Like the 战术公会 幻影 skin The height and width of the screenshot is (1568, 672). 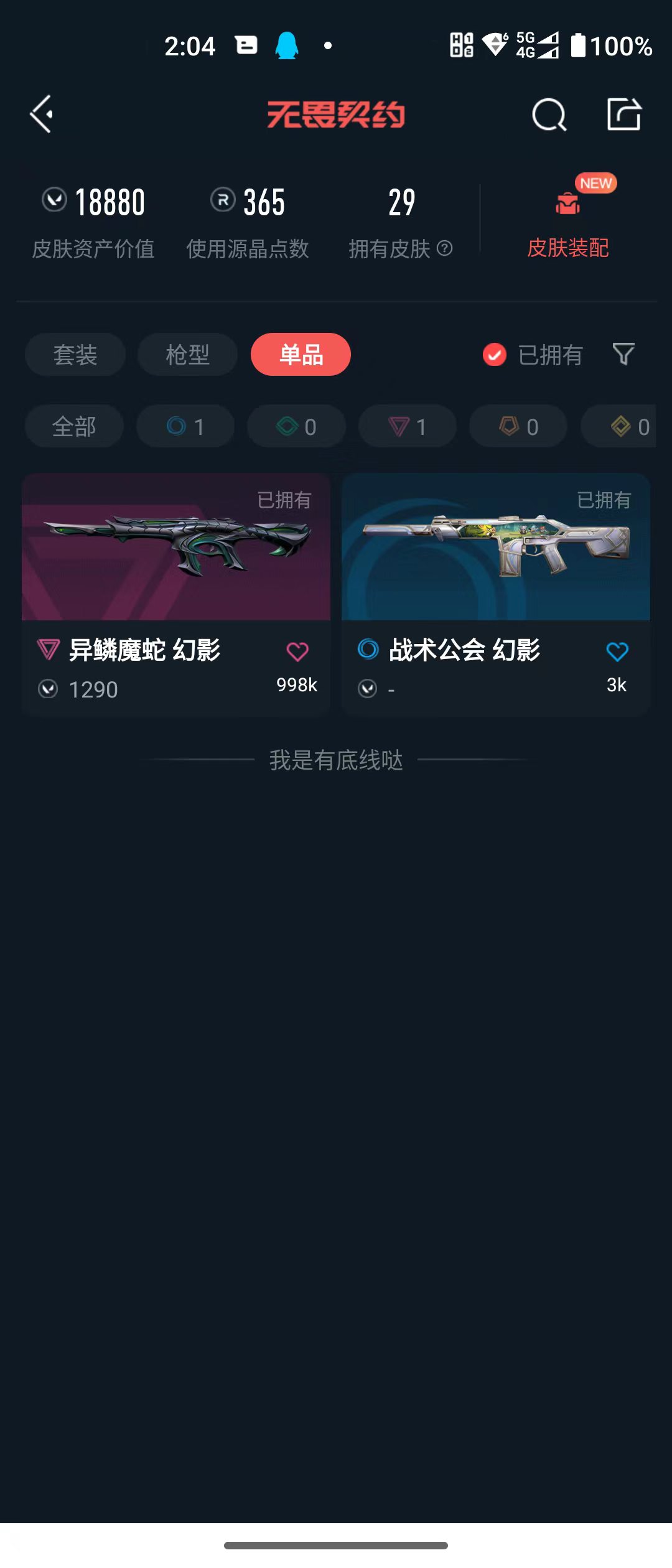617,652
